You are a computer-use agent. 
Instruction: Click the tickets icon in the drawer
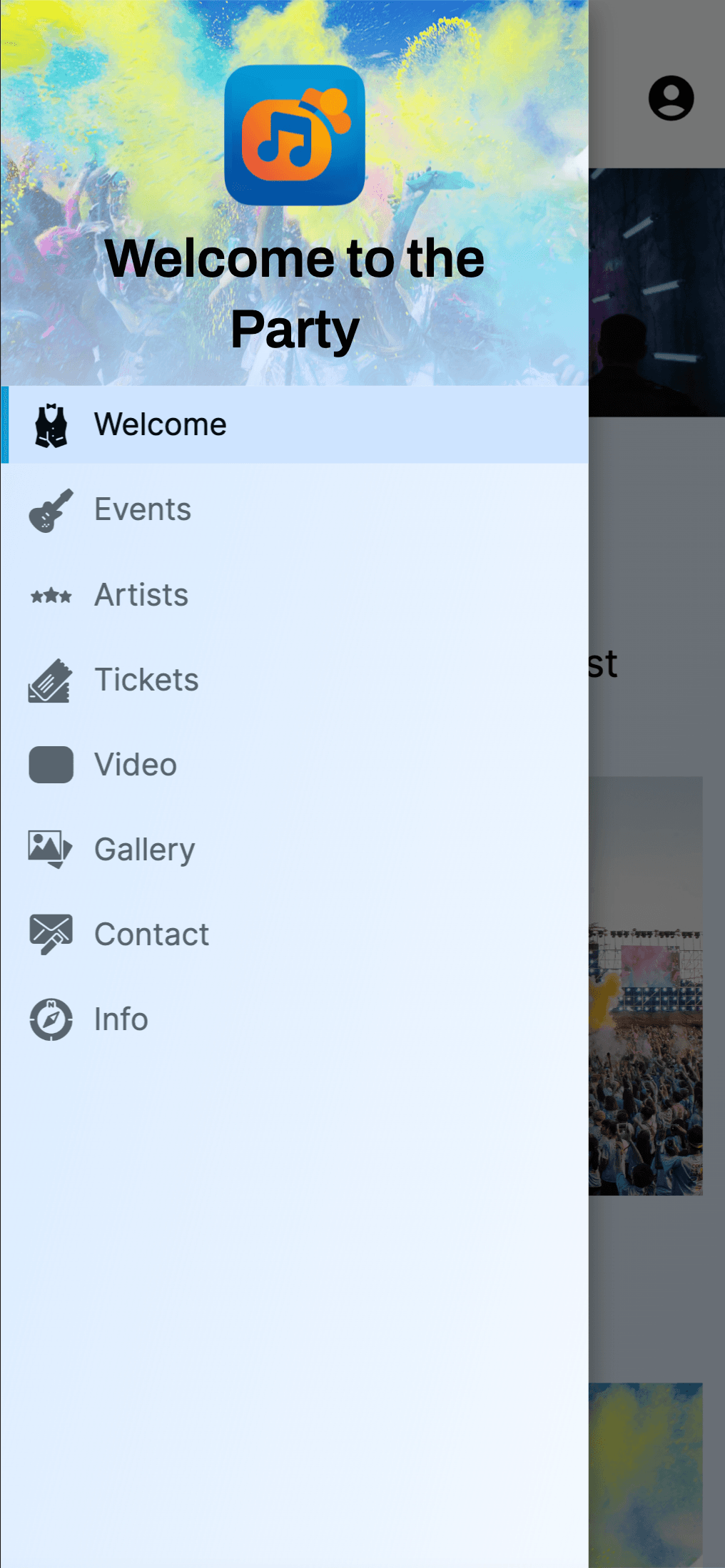pos(50,679)
